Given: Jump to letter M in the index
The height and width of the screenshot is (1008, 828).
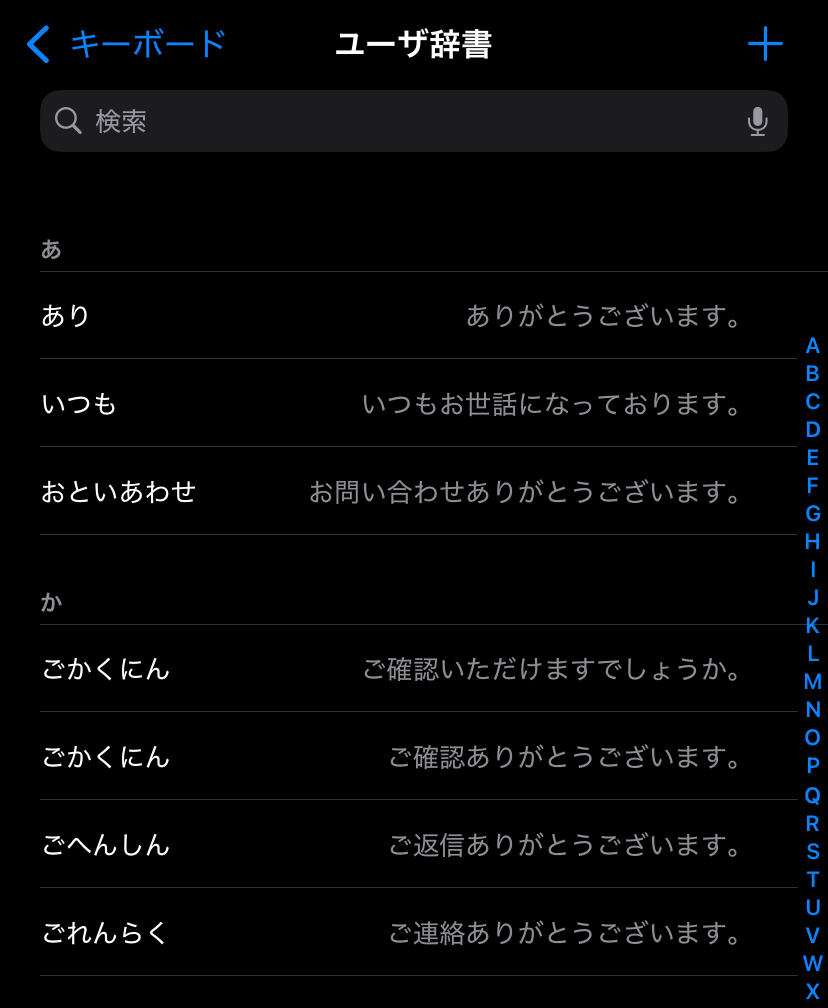Looking at the screenshot, I should click(812, 682).
